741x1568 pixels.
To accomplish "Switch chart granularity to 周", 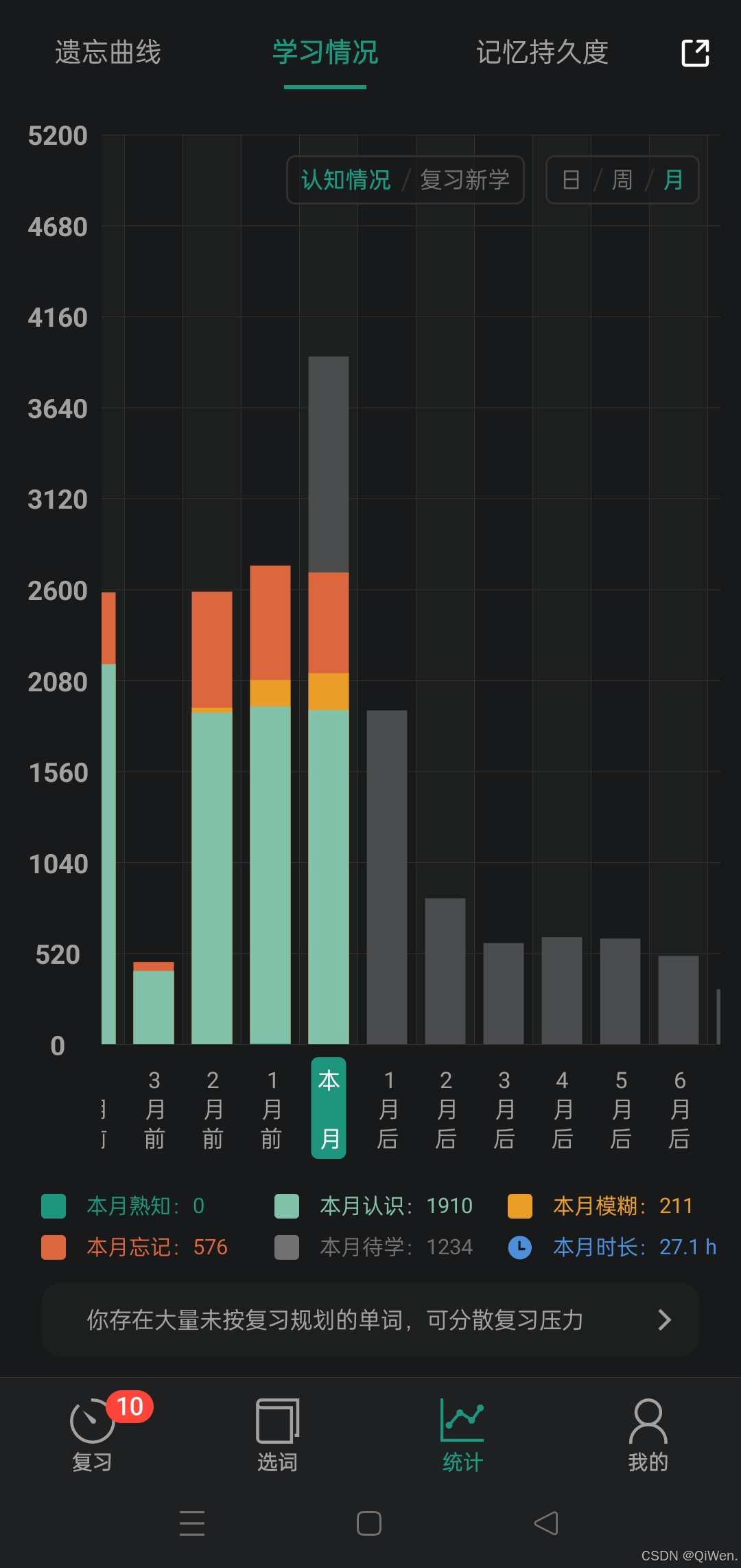I will pyautogui.click(x=622, y=180).
